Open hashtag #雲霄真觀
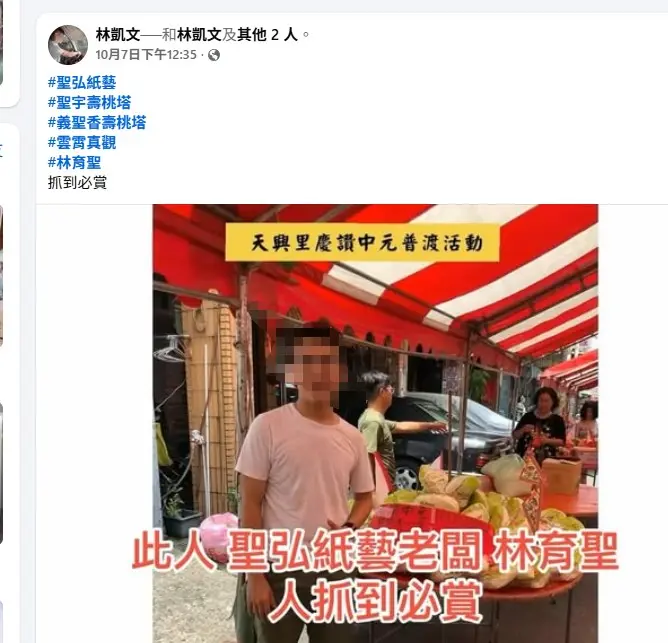The image size is (668, 643). tap(82, 143)
